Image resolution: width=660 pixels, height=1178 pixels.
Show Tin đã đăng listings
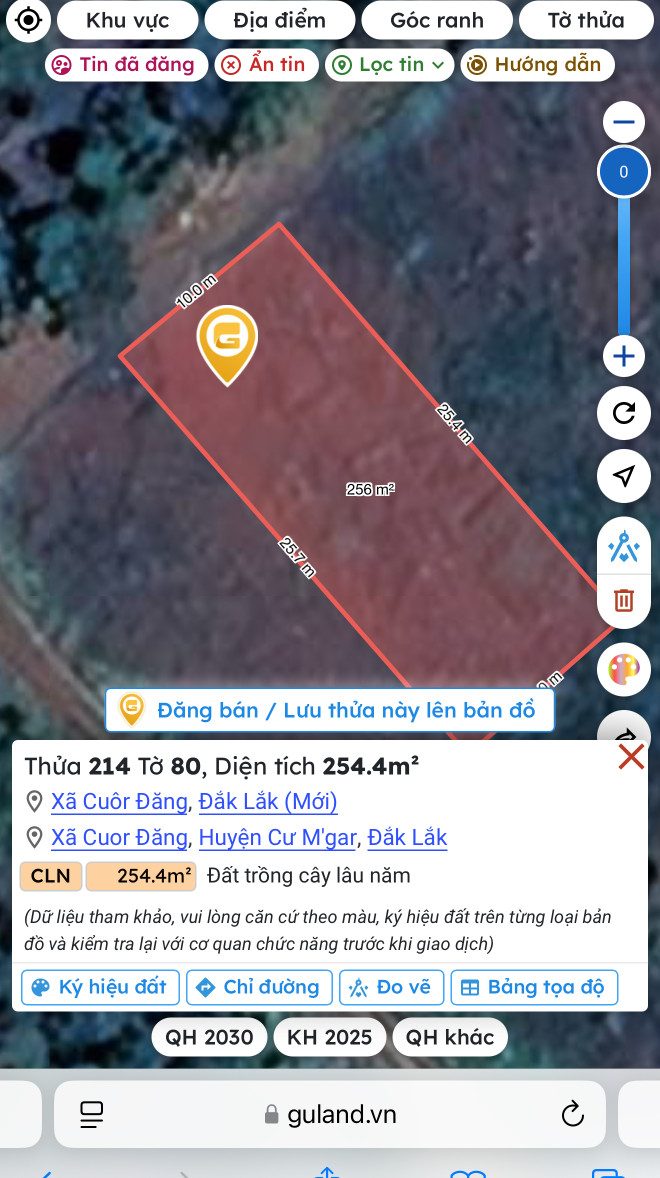click(126, 65)
